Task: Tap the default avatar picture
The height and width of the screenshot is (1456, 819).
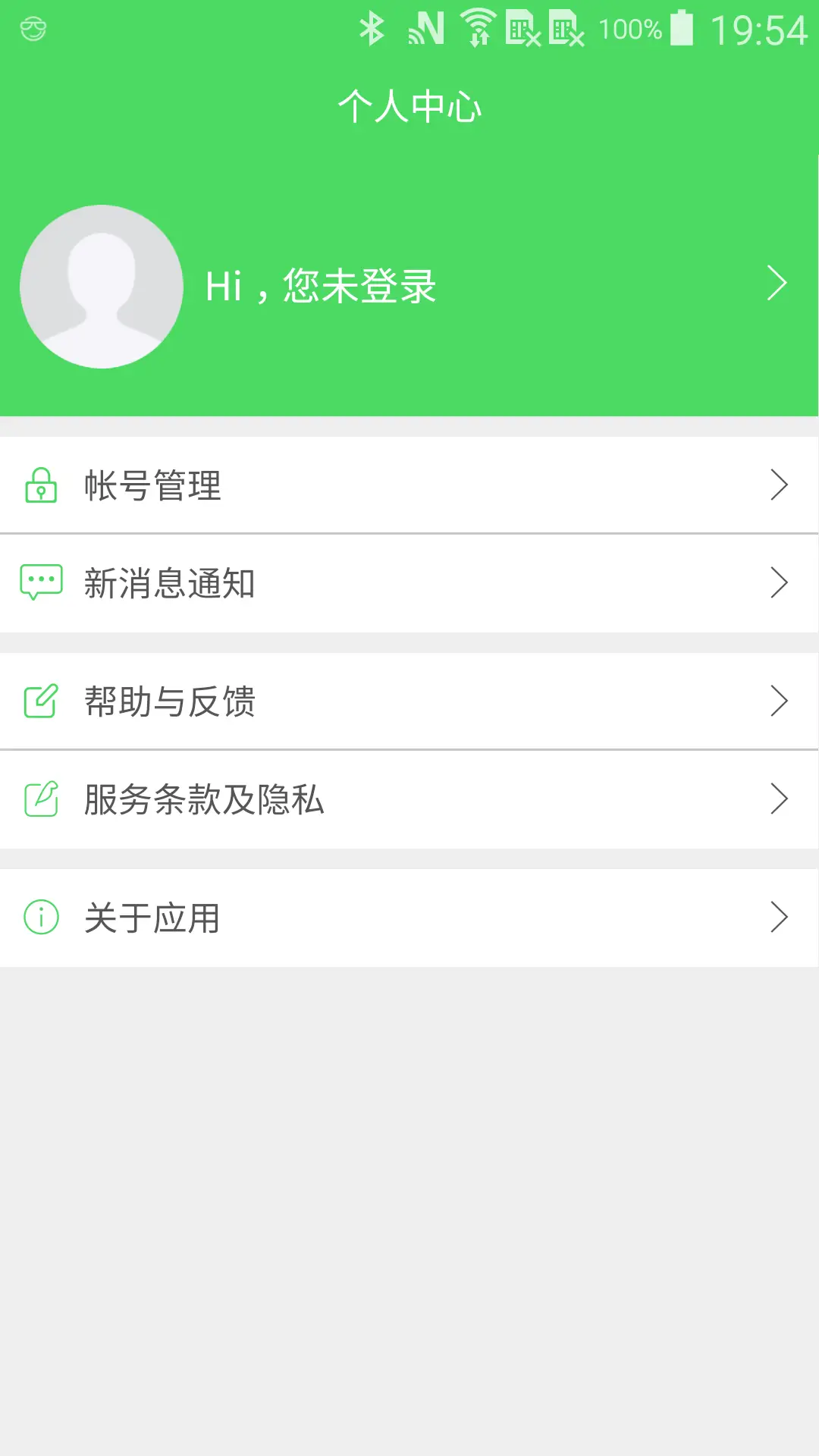Action: tap(102, 287)
